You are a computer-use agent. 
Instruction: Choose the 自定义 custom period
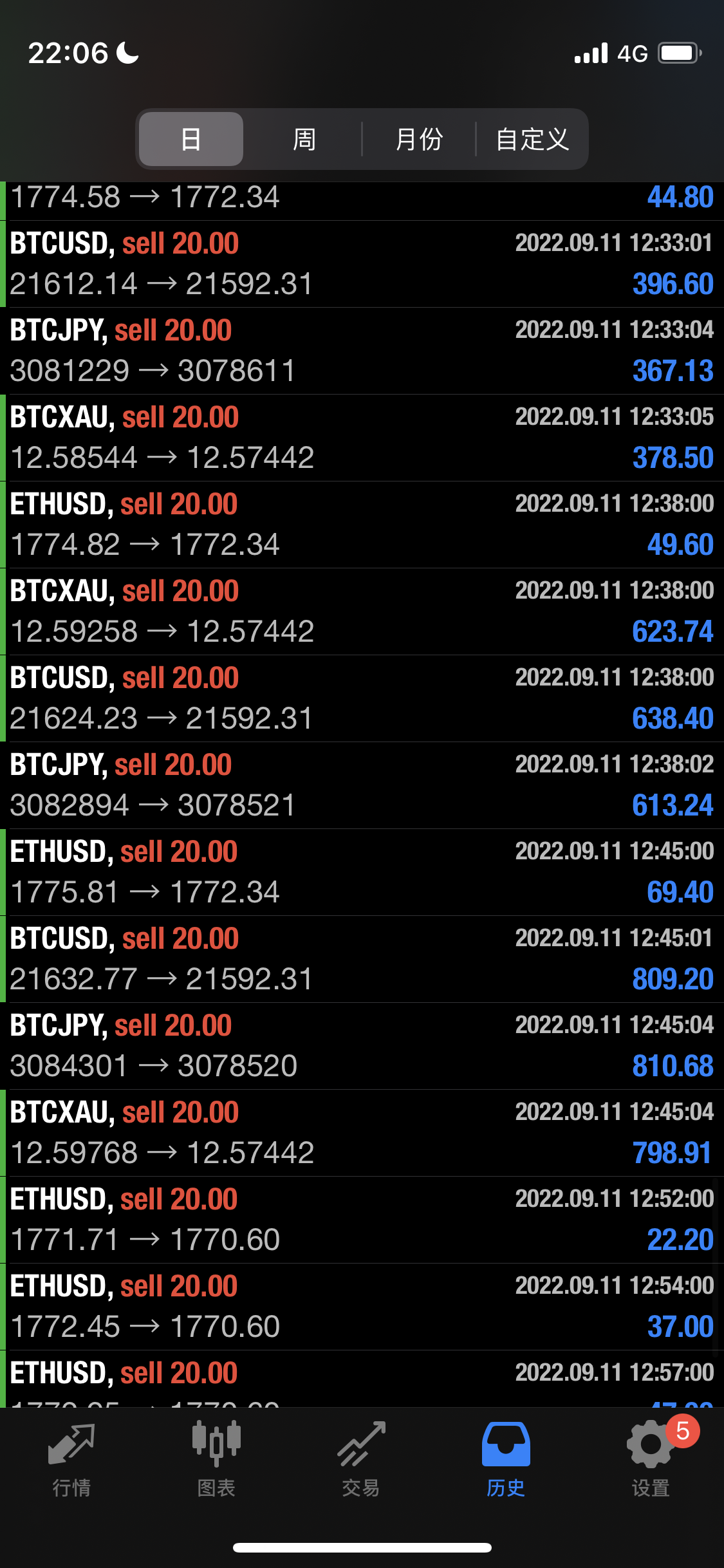point(532,139)
